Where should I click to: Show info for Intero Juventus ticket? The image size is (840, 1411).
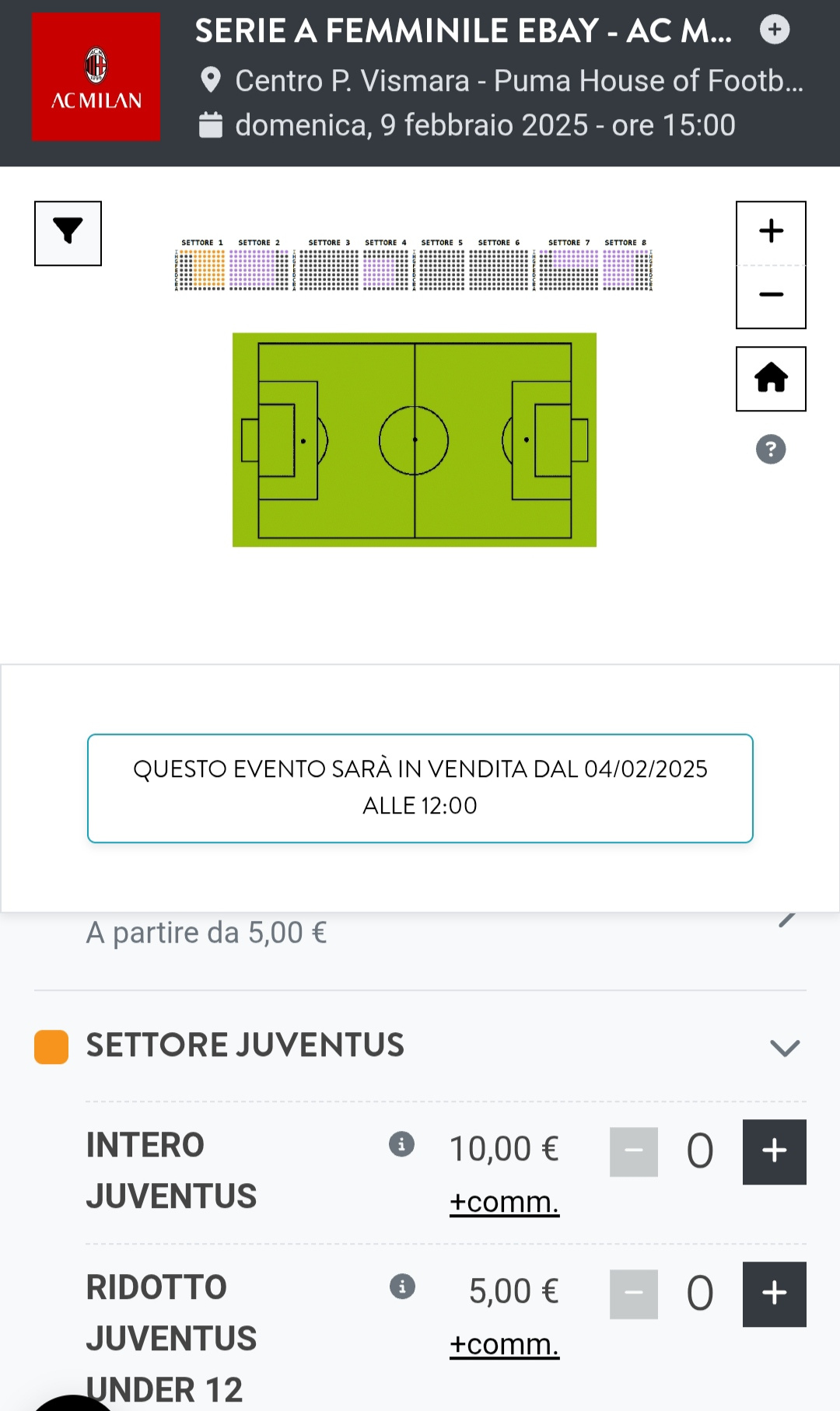tap(401, 1144)
